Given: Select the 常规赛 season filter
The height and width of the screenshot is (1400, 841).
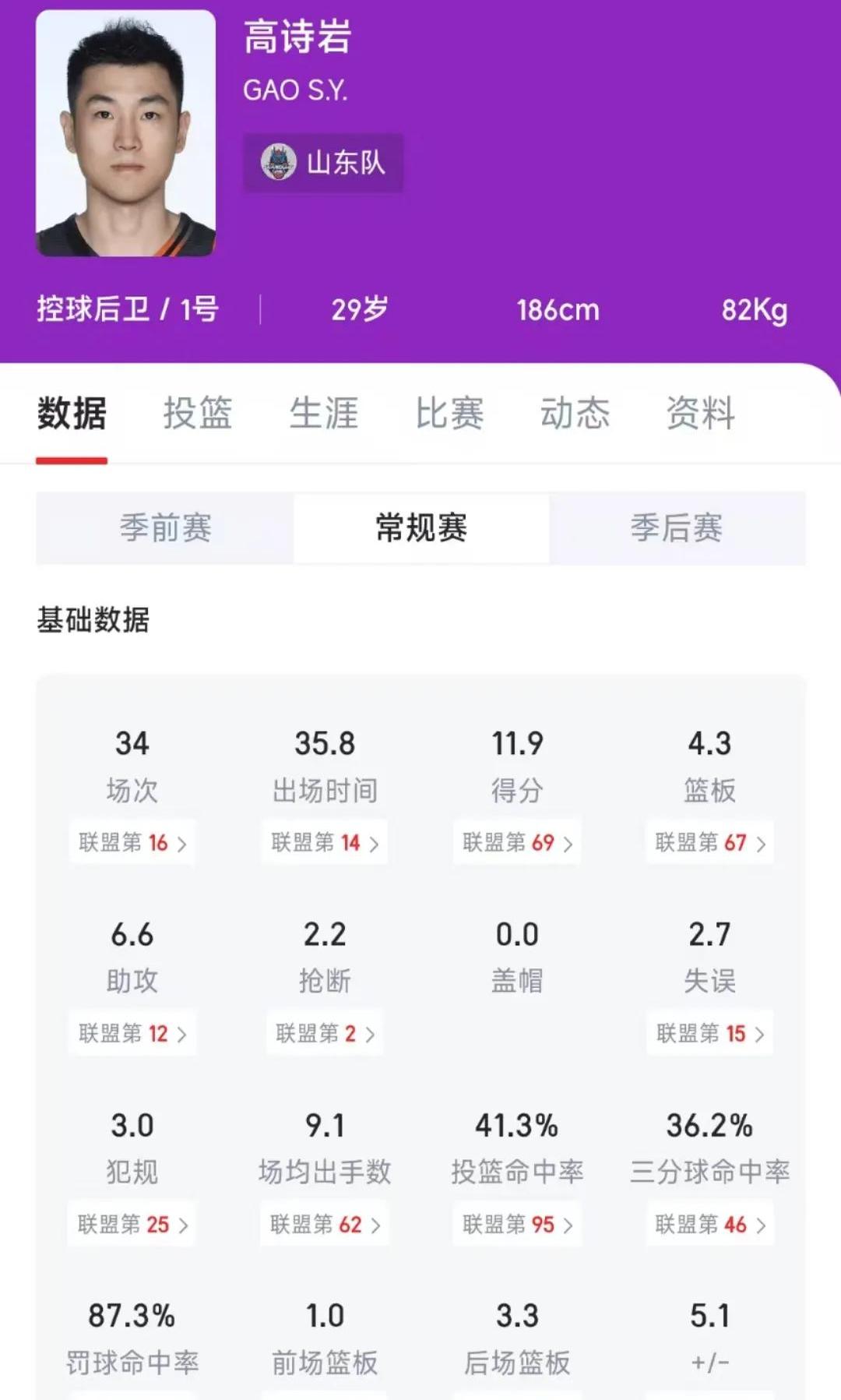Looking at the screenshot, I should pos(420,529).
